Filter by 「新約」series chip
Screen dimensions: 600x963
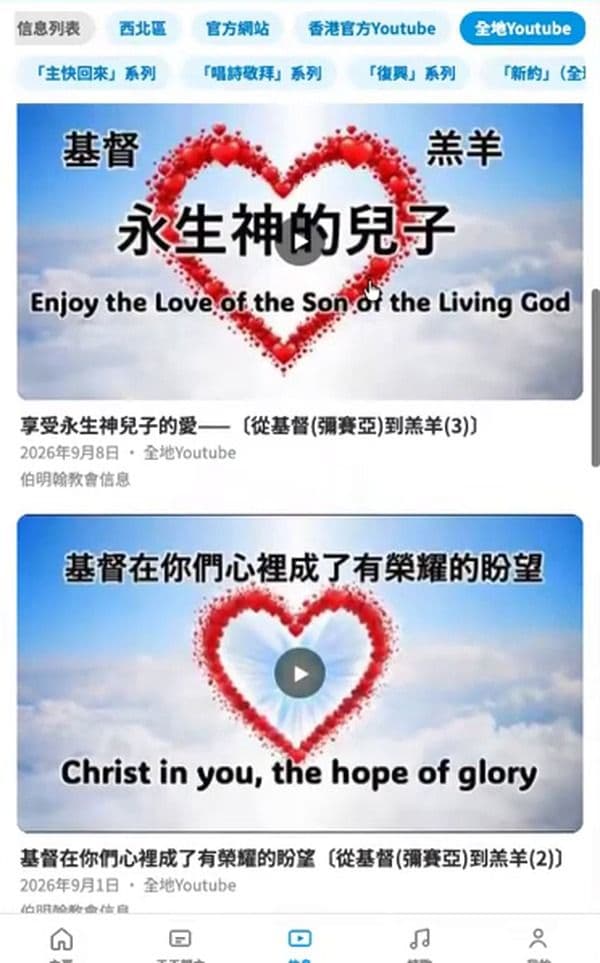pyautogui.click(x=539, y=74)
